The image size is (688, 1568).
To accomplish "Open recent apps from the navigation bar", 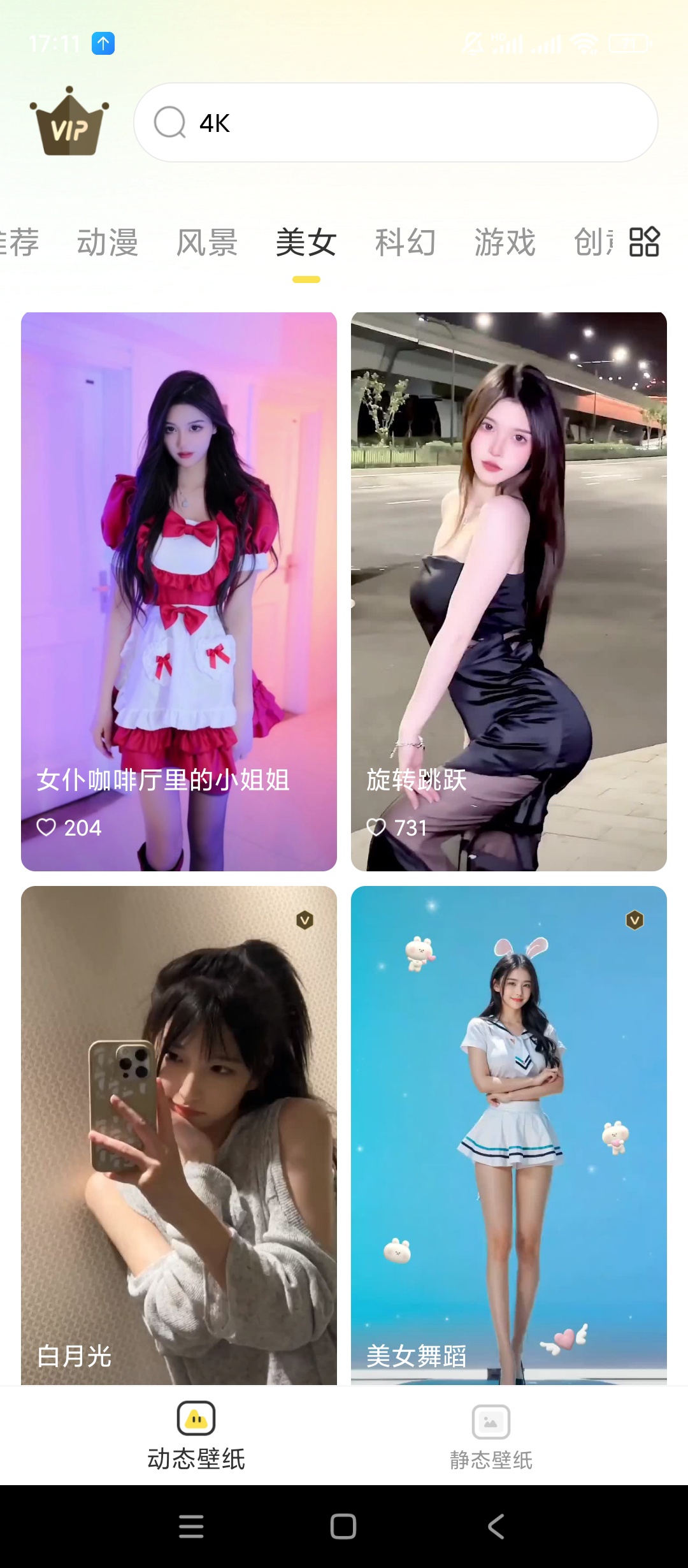I will coord(191,1527).
